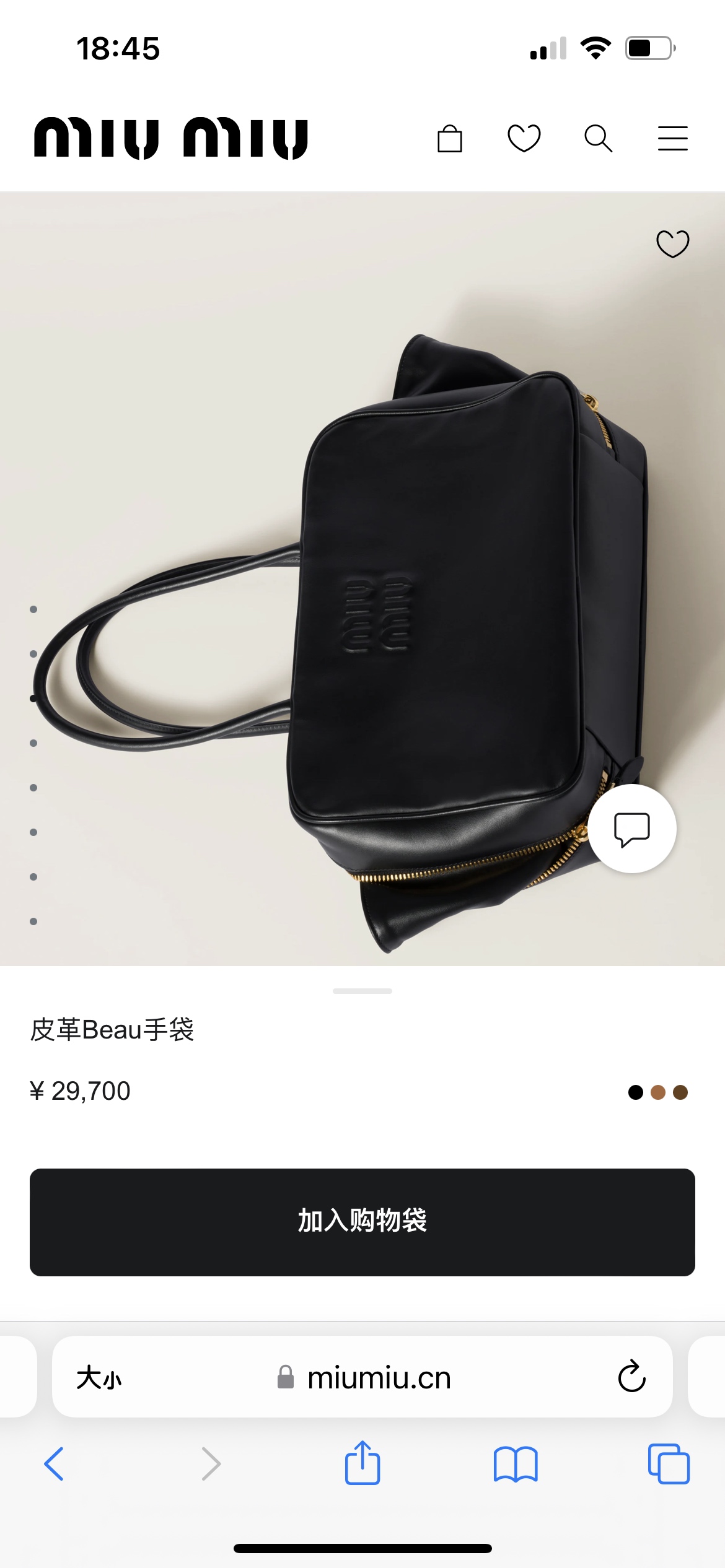Image resolution: width=725 pixels, height=1568 pixels.
Task: Open Safari bookmarks
Action: (x=516, y=1465)
